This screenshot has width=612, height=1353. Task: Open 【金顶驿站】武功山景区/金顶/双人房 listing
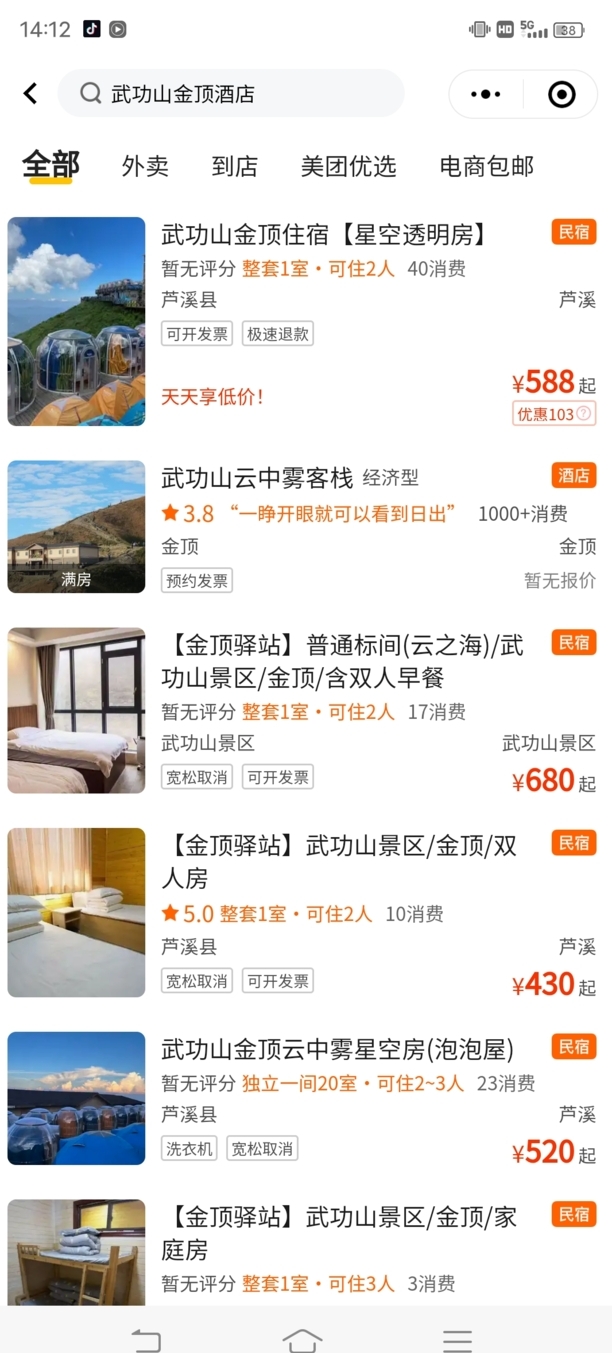click(x=306, y=913)
